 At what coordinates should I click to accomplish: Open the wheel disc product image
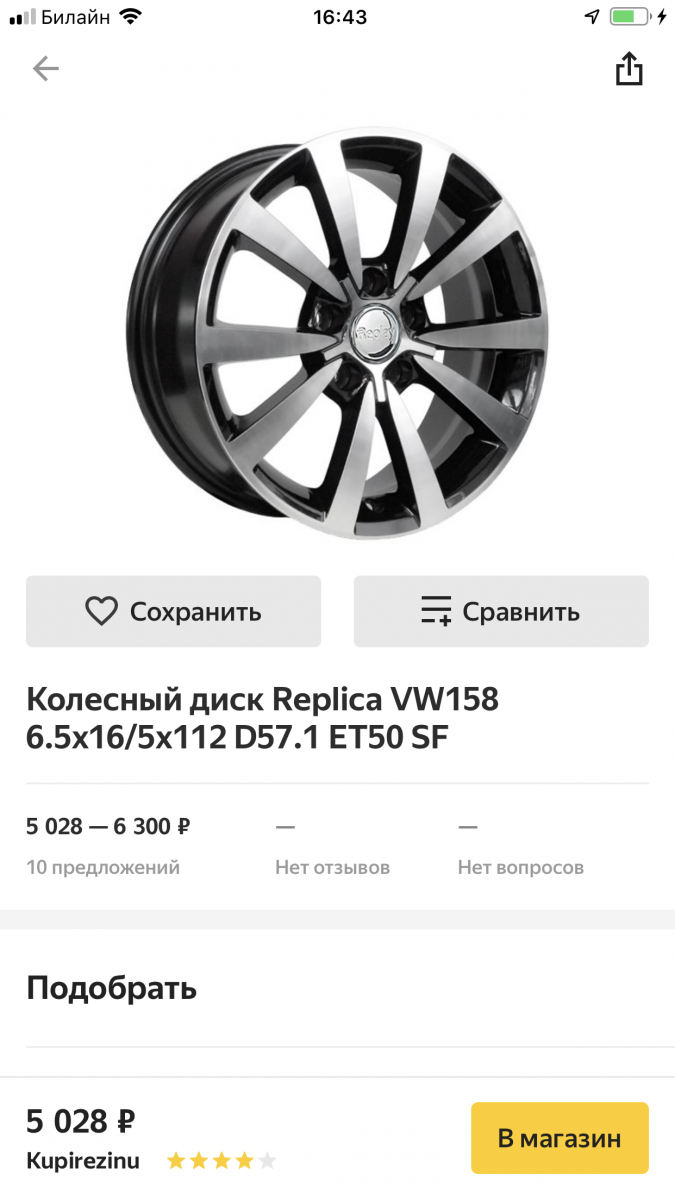[x=338, y=334]
